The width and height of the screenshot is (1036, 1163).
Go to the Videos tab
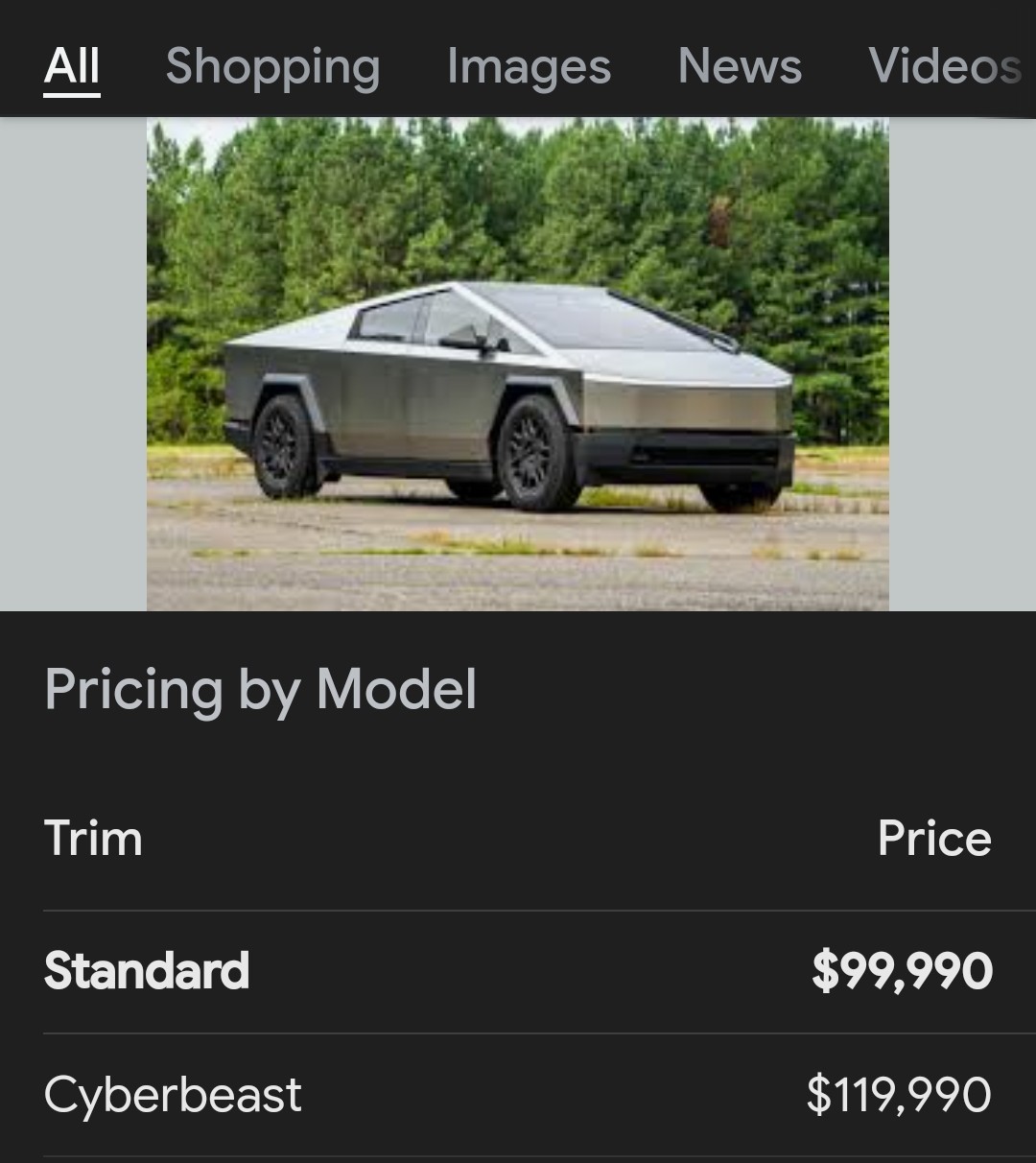(x=944, y=66)
